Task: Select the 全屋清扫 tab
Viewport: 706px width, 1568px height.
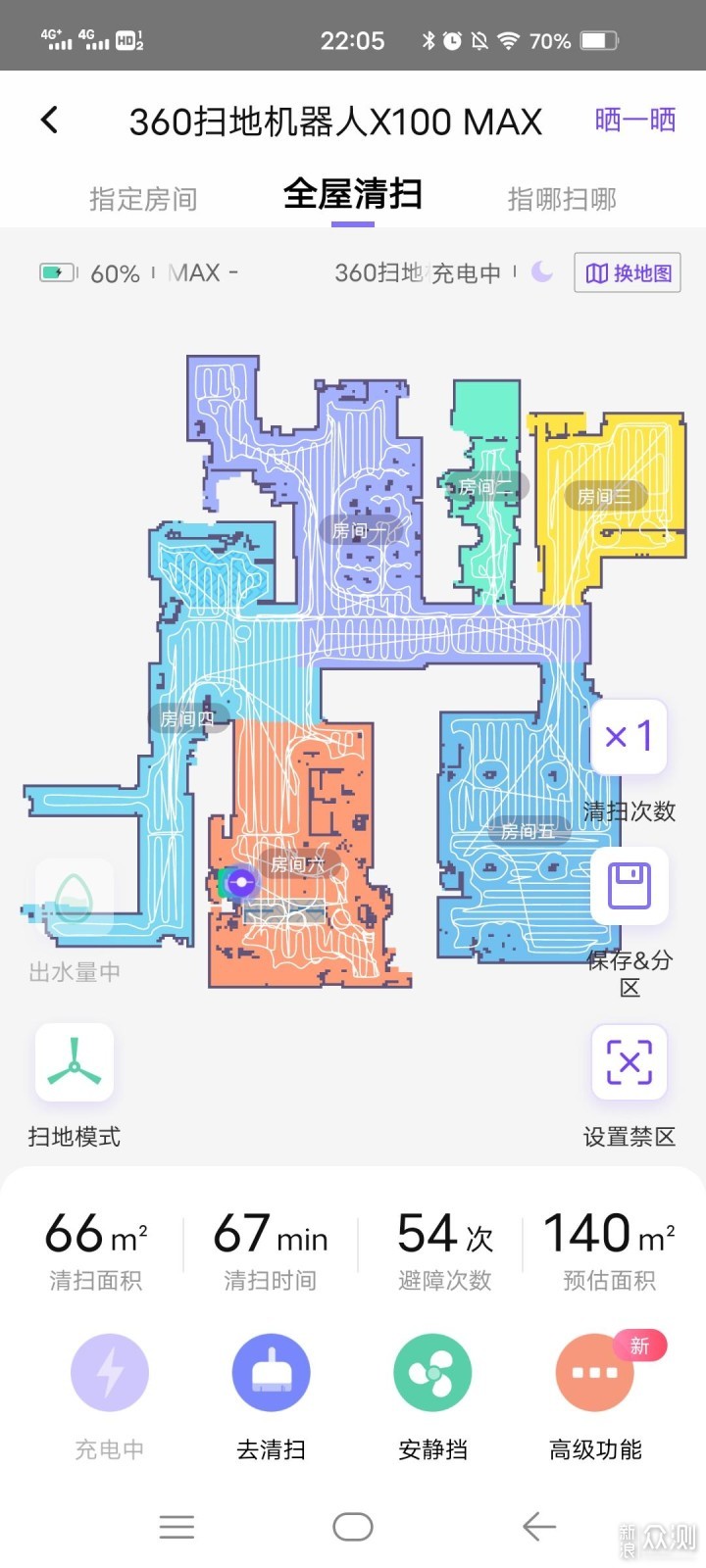Action: click(352, 196)
